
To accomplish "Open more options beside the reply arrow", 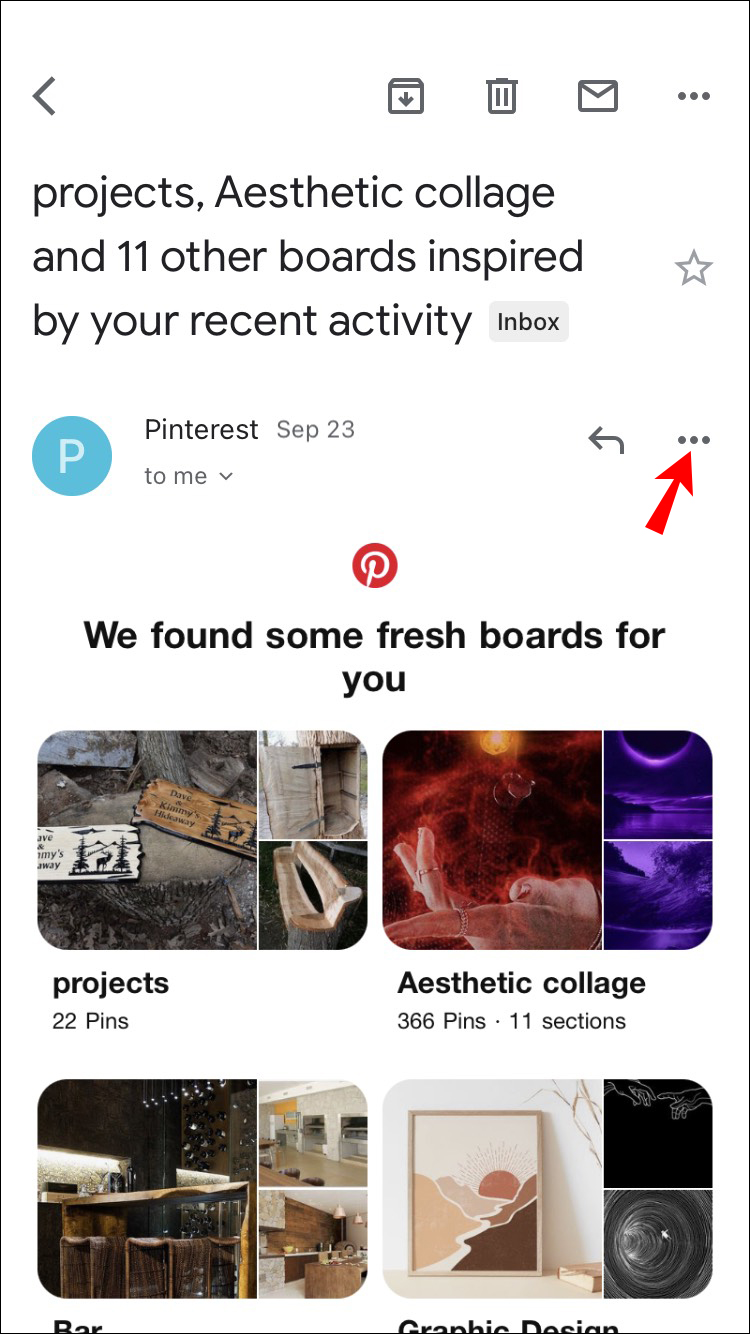I will click(693, 440).
